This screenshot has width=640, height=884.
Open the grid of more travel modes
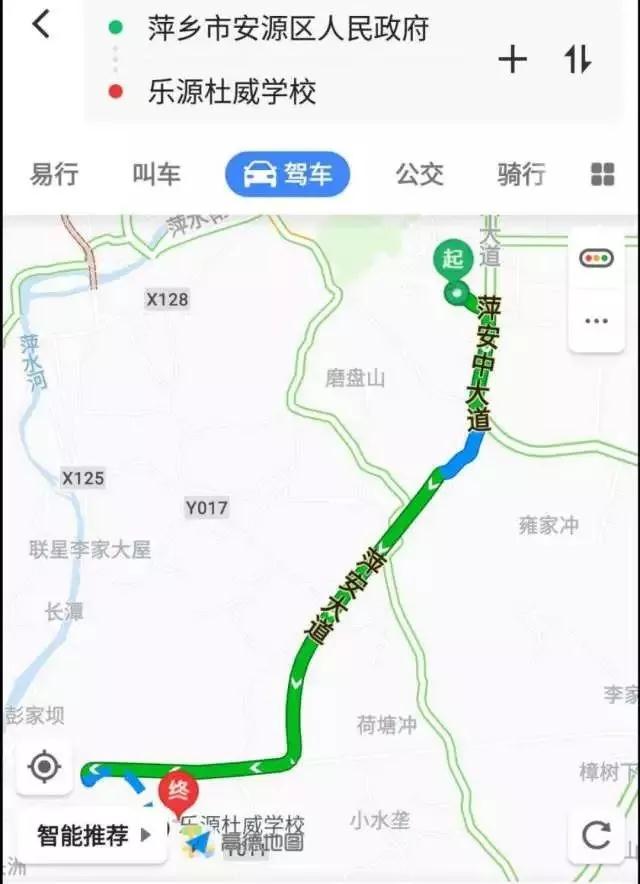(x=603, y=175)
